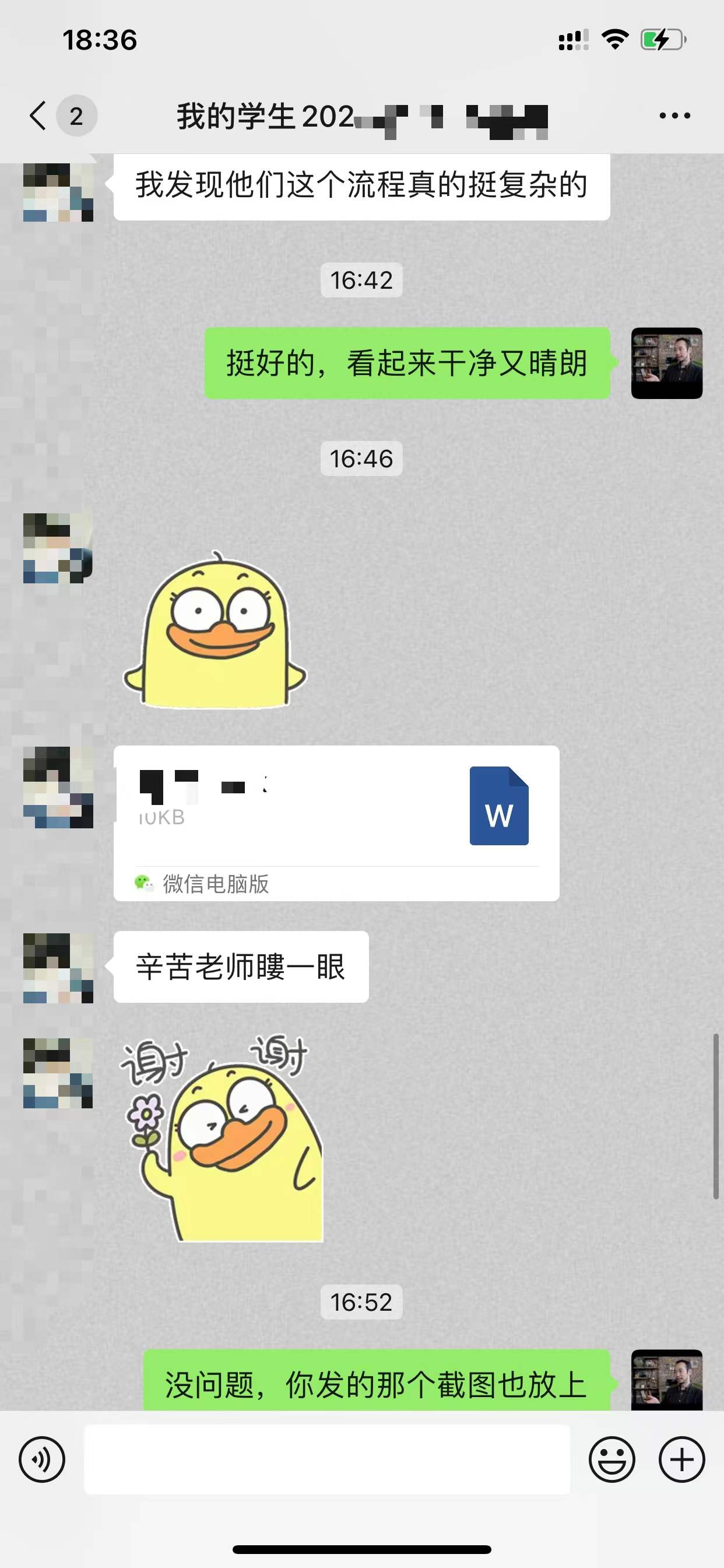Open sender avatar beside 我发现他们这个流程 message
The image size is (724, 1568).
[x=58, y=191]
